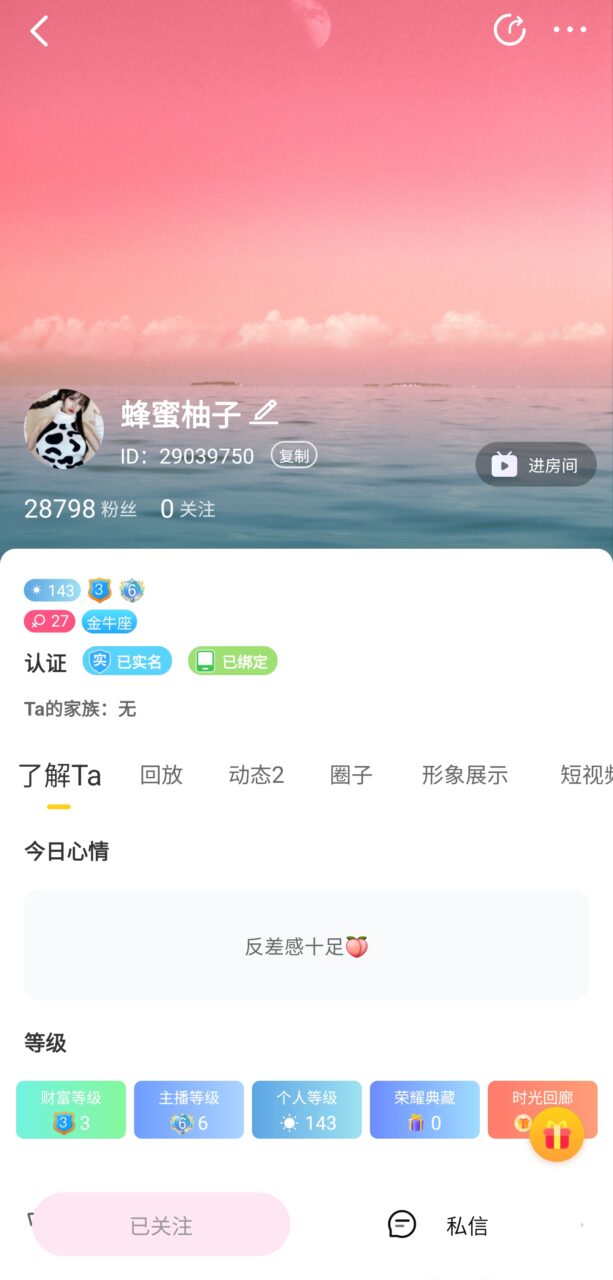Copy the user ID with 复制

[294, 456]
